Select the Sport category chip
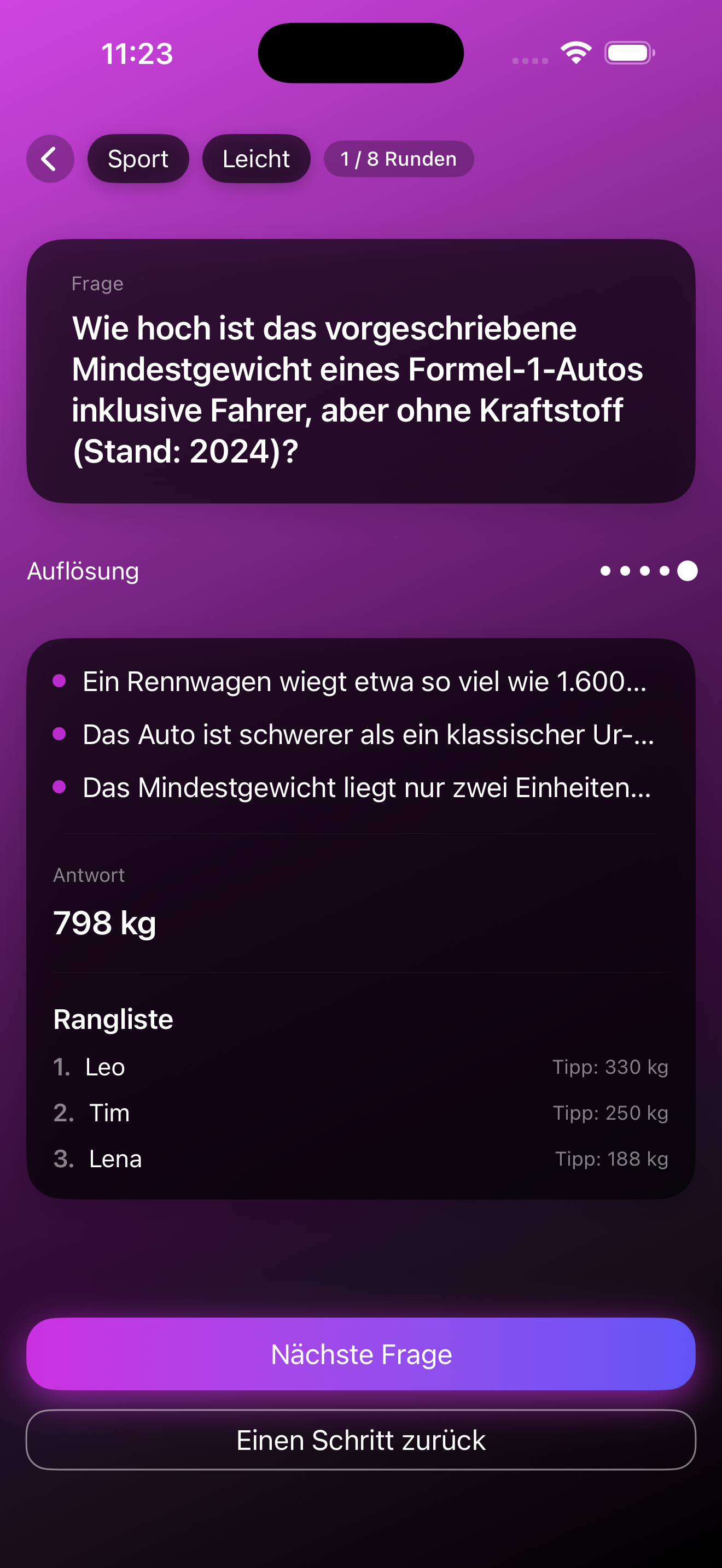 (x=138, y=158)
